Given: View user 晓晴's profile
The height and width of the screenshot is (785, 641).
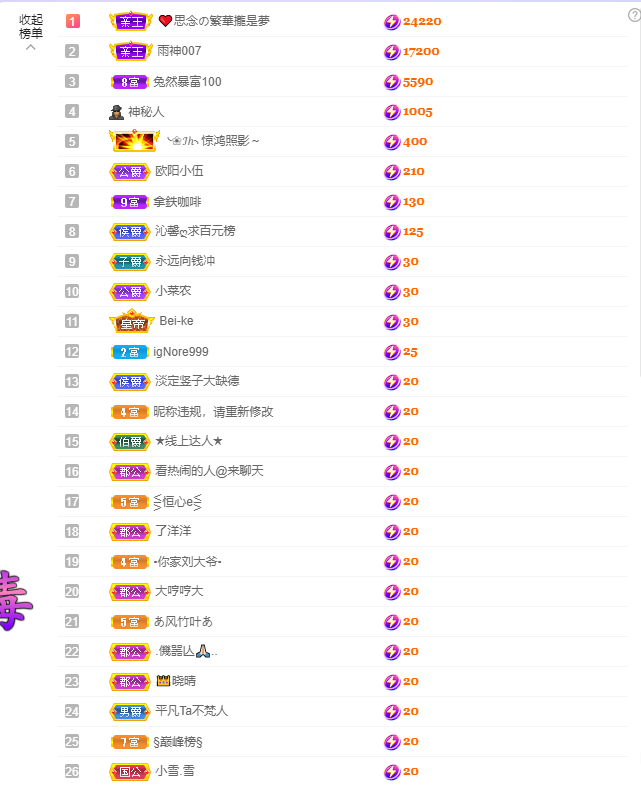Looking at the screenshot, I should 184,681.
